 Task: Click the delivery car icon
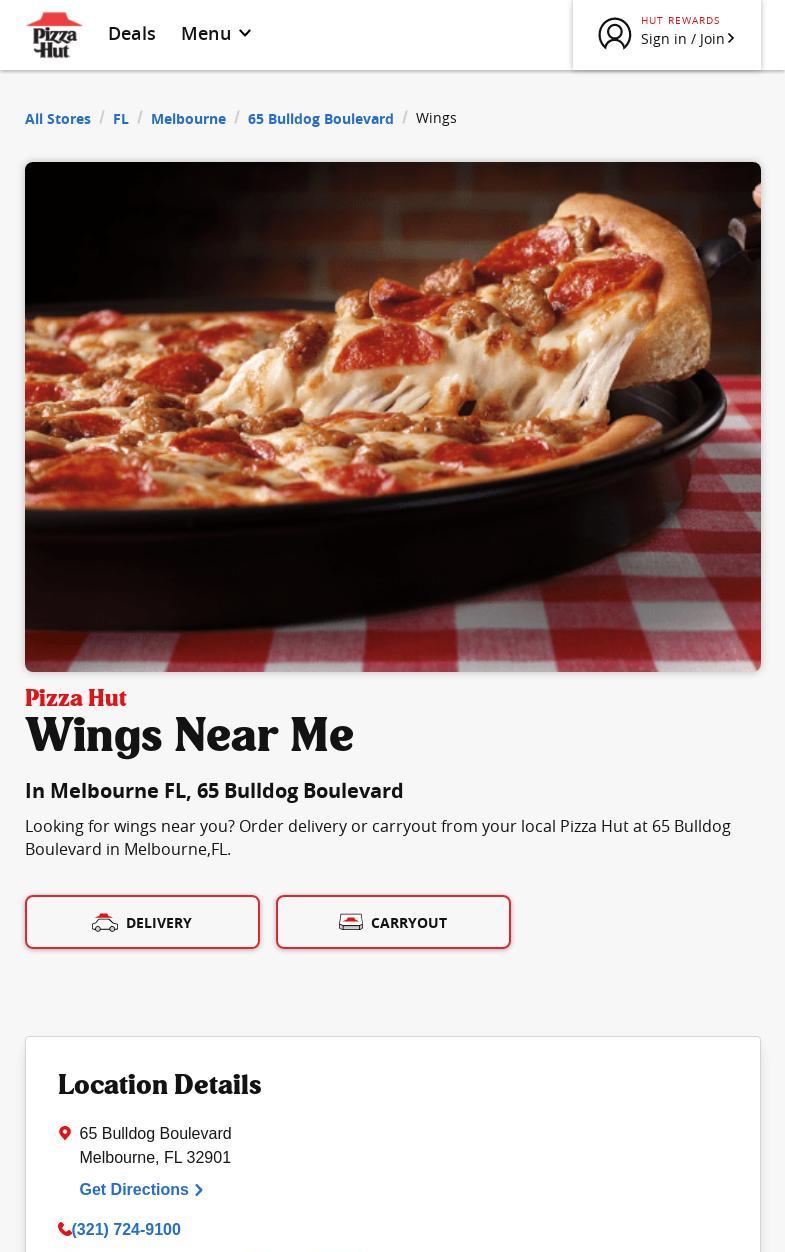coord(105,921)
